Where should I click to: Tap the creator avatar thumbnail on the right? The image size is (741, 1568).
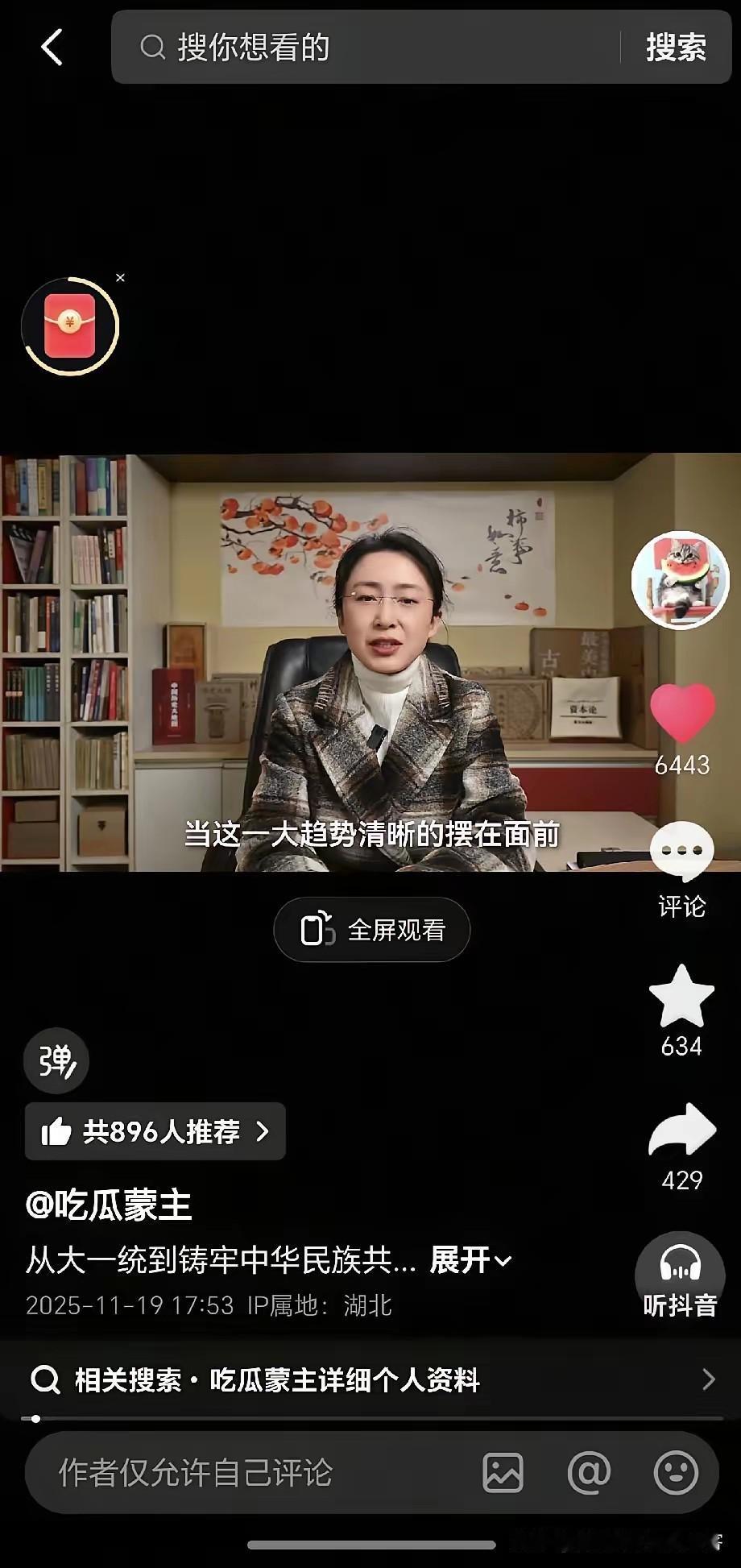tap(681, 579)
